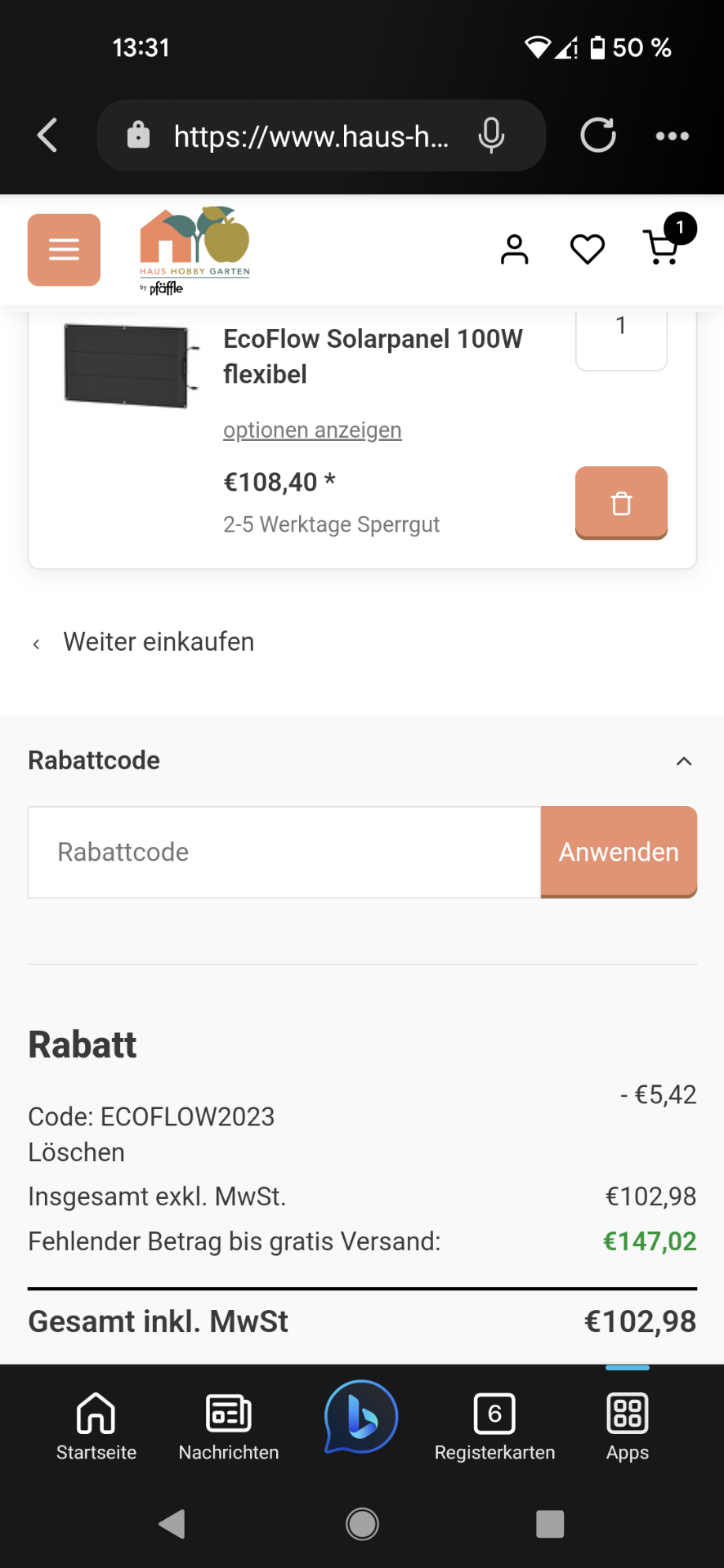Open the Bing chat button
This screenshot has width=724, height=1568.
coord(361,1417)
